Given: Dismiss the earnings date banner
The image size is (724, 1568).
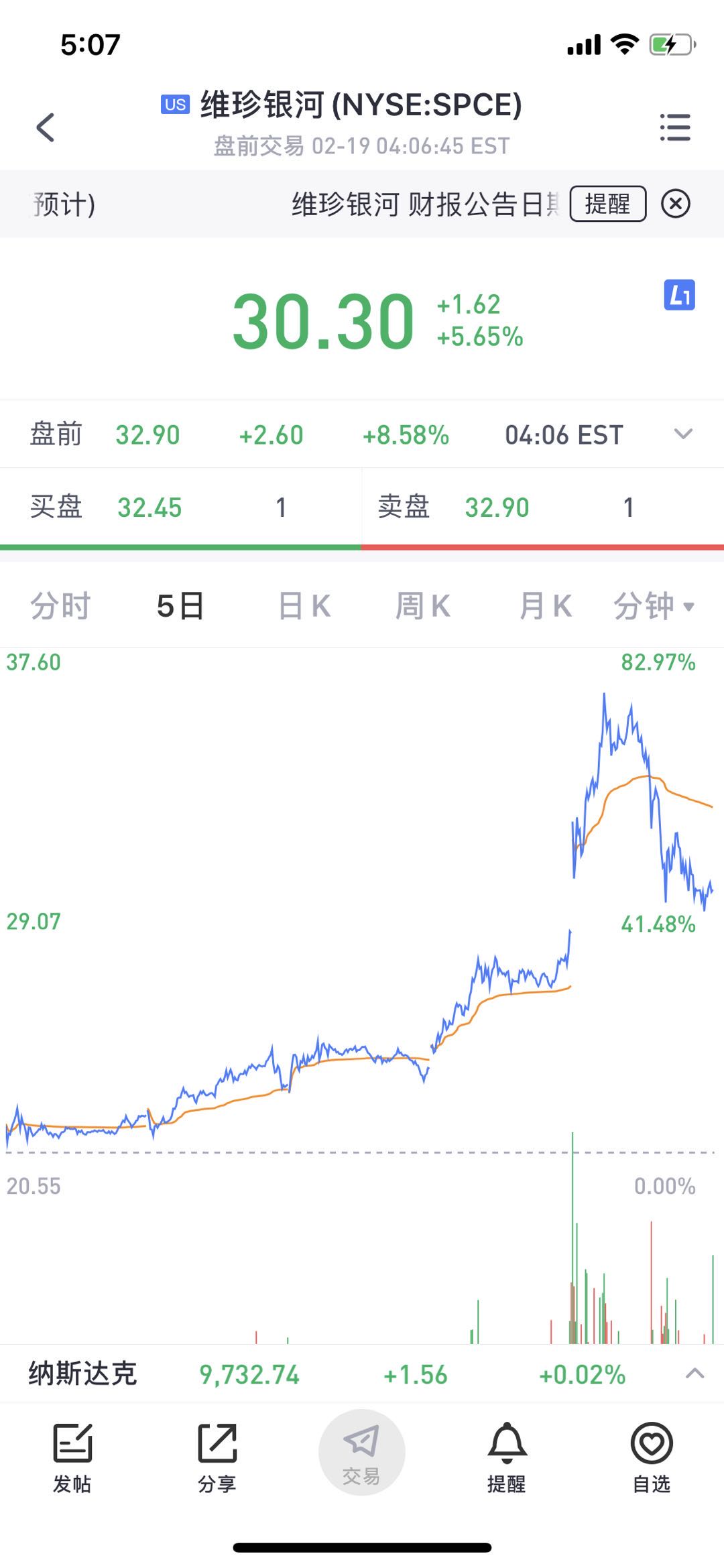Looking at the screenshot, I should point(675,204).
